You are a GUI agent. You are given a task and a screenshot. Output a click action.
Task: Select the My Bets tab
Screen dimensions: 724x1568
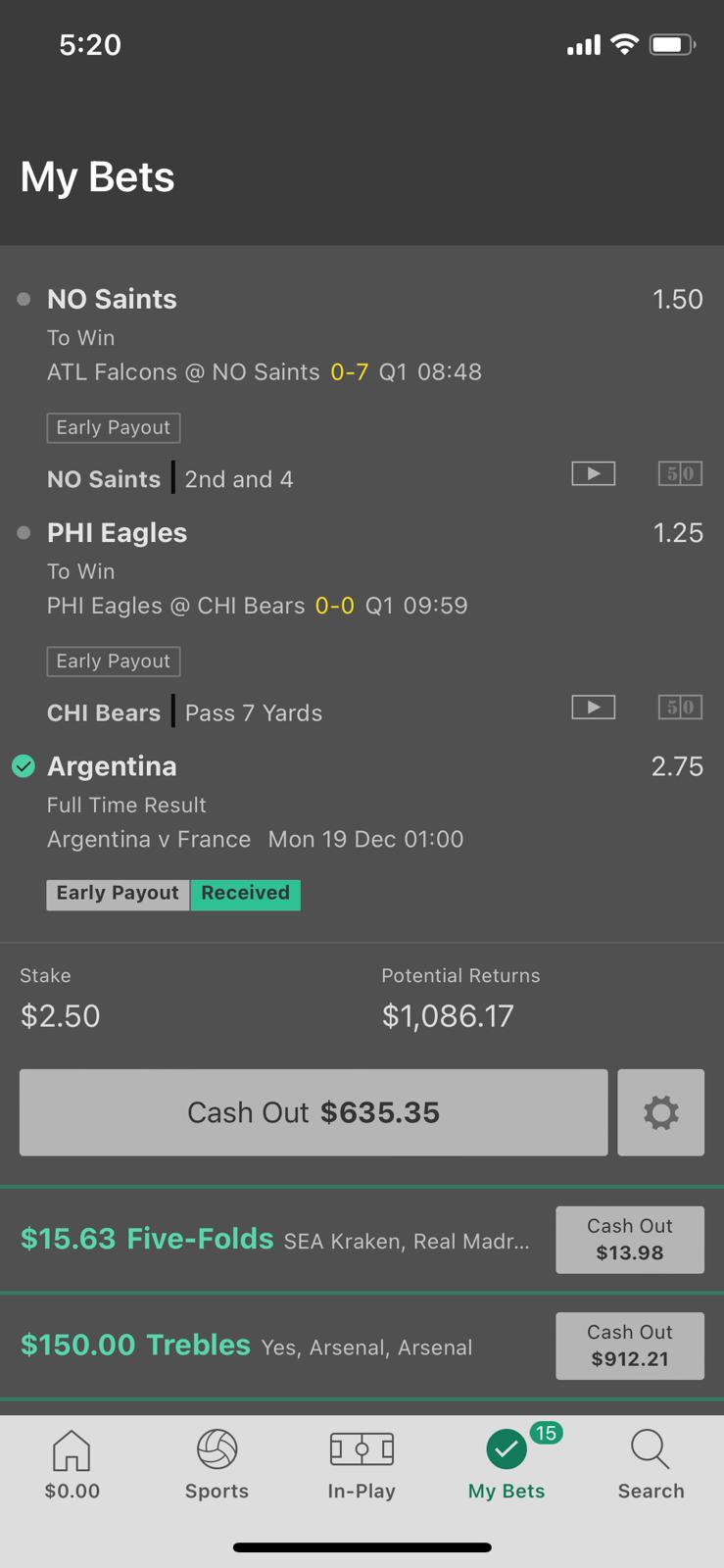coord(507,1465)
